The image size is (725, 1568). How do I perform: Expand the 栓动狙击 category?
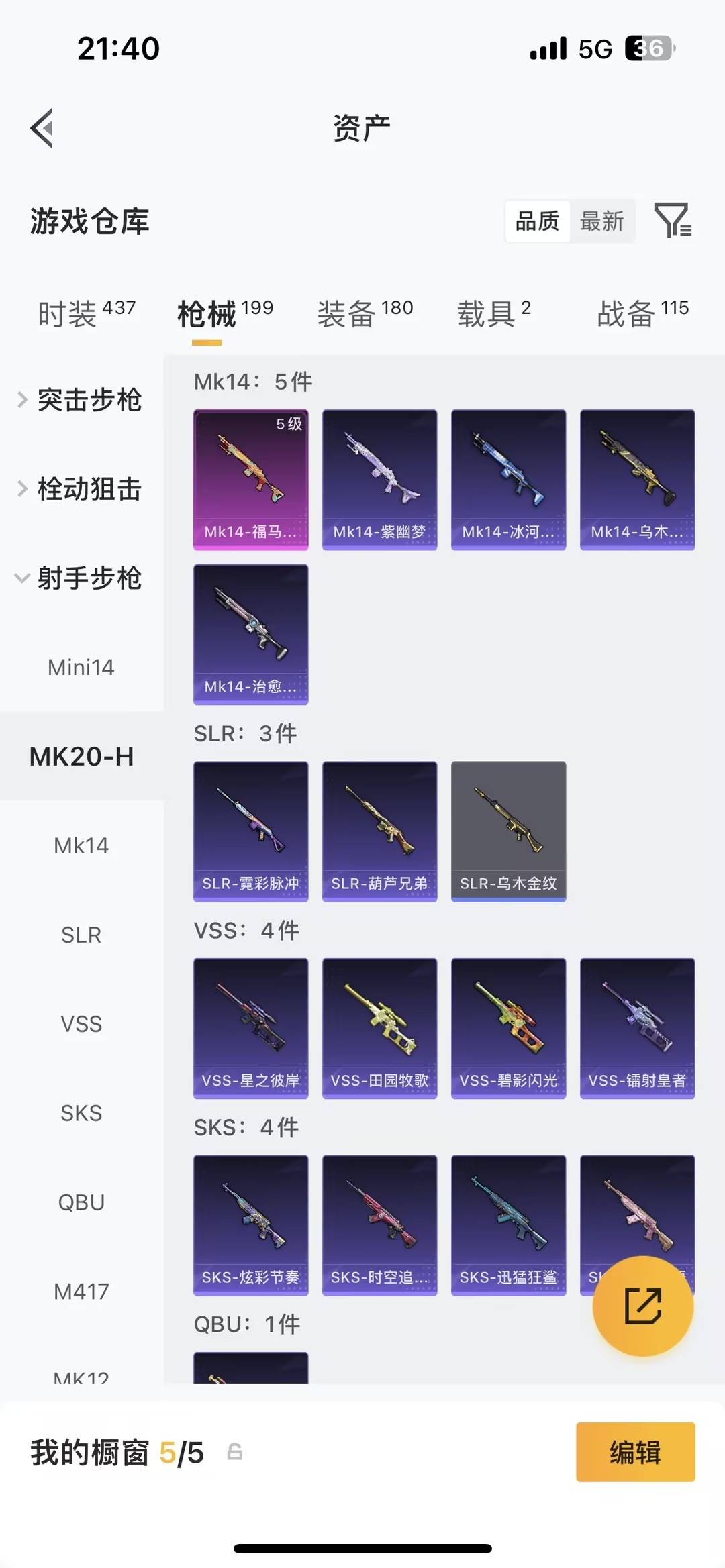[x=91, y=490]
